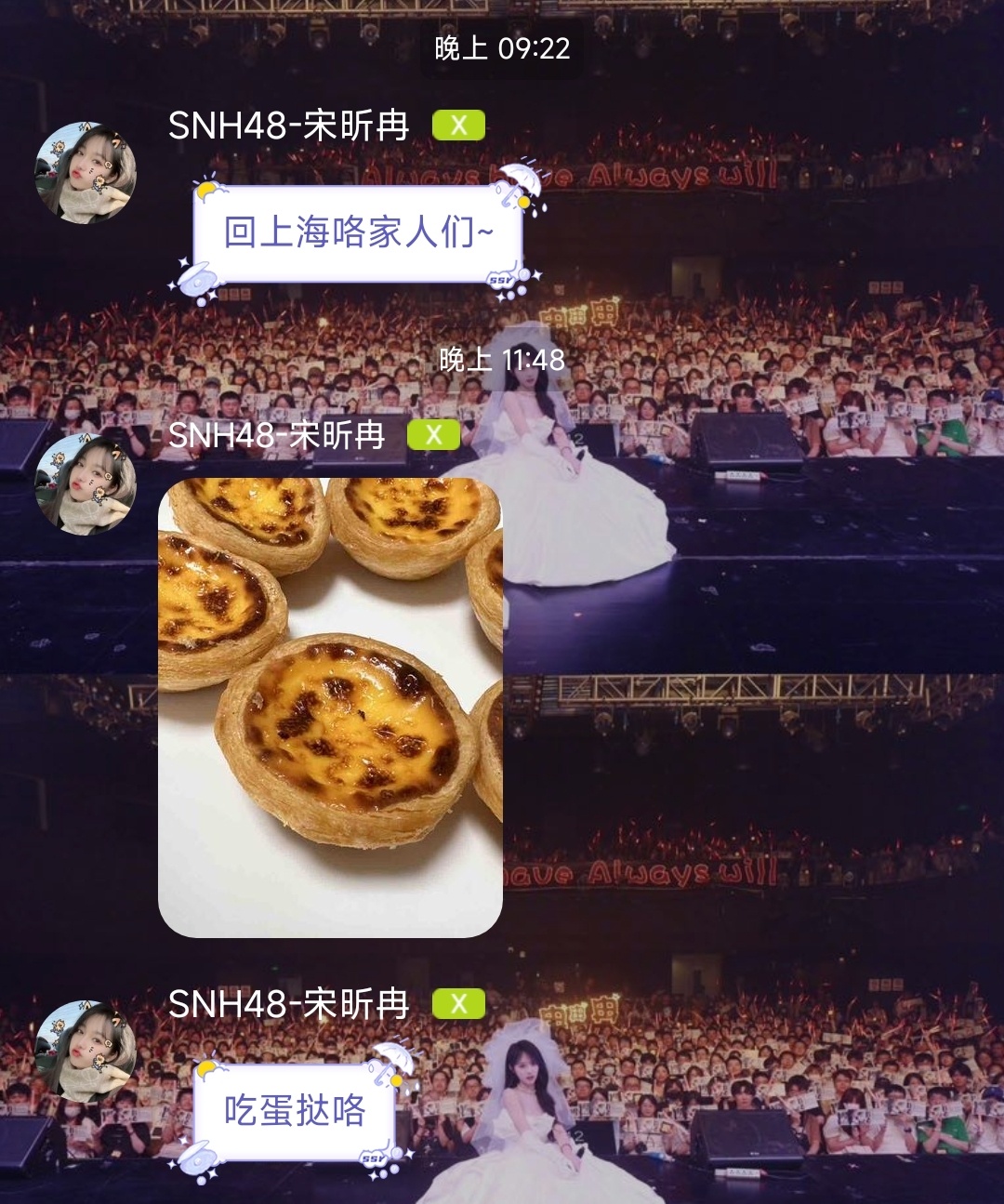Tap the avatar beside the 回上海咯家人们~ message
The image size is (1004, 1204).
[86, 173]
